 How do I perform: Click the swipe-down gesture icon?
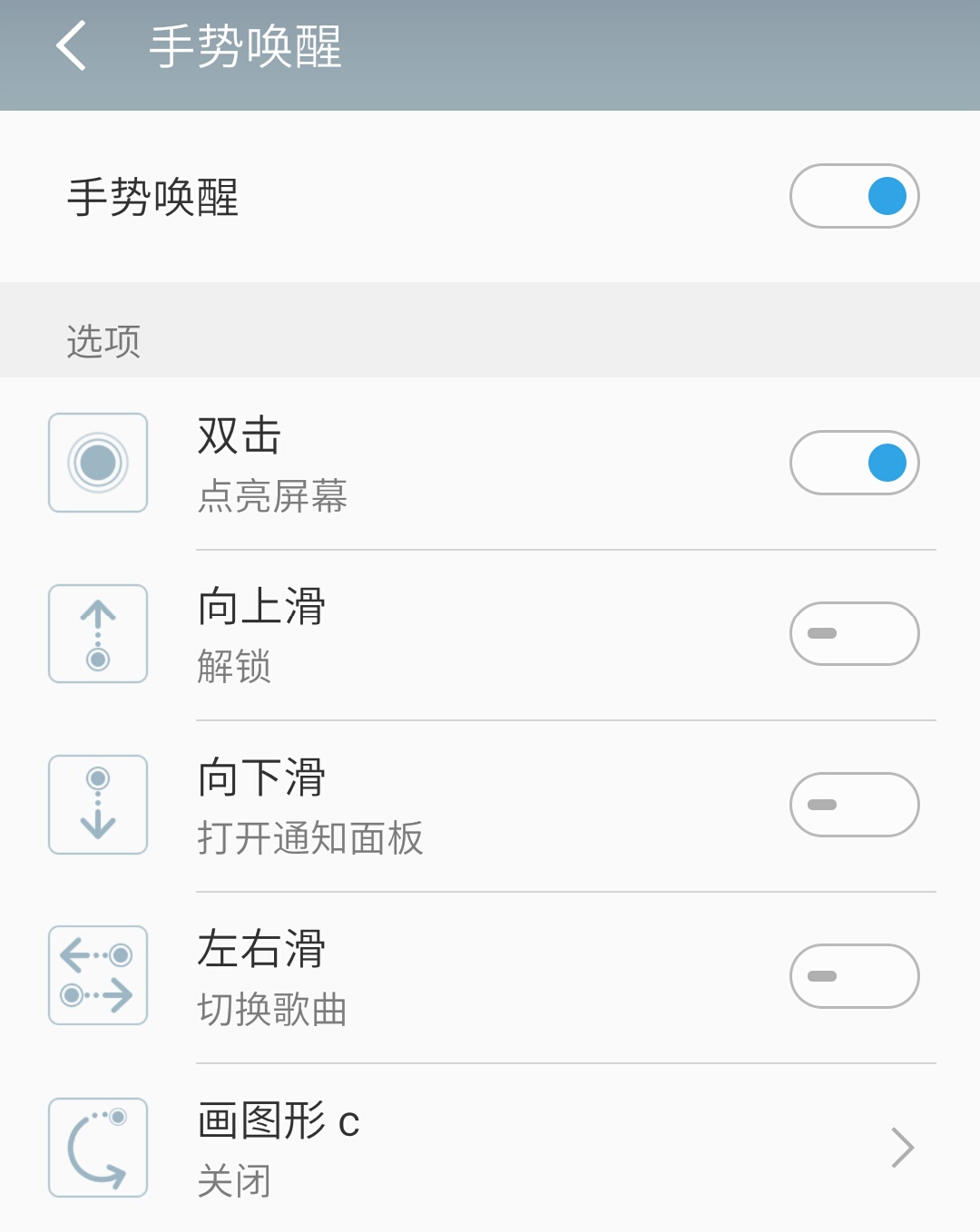[97, 805]
